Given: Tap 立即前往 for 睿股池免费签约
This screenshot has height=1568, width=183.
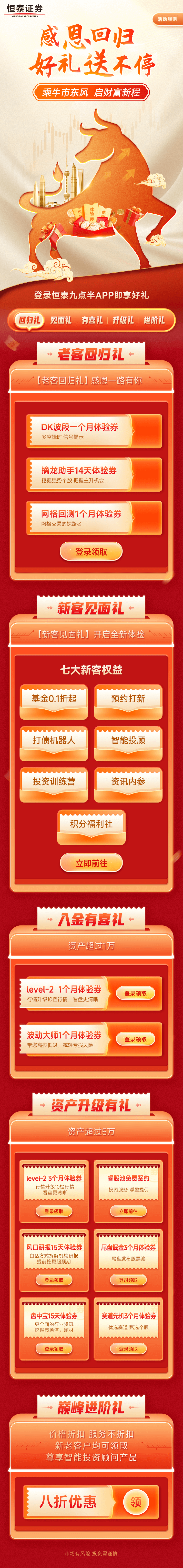Looking at the screenshot, I should click(x=128, y=1194).
